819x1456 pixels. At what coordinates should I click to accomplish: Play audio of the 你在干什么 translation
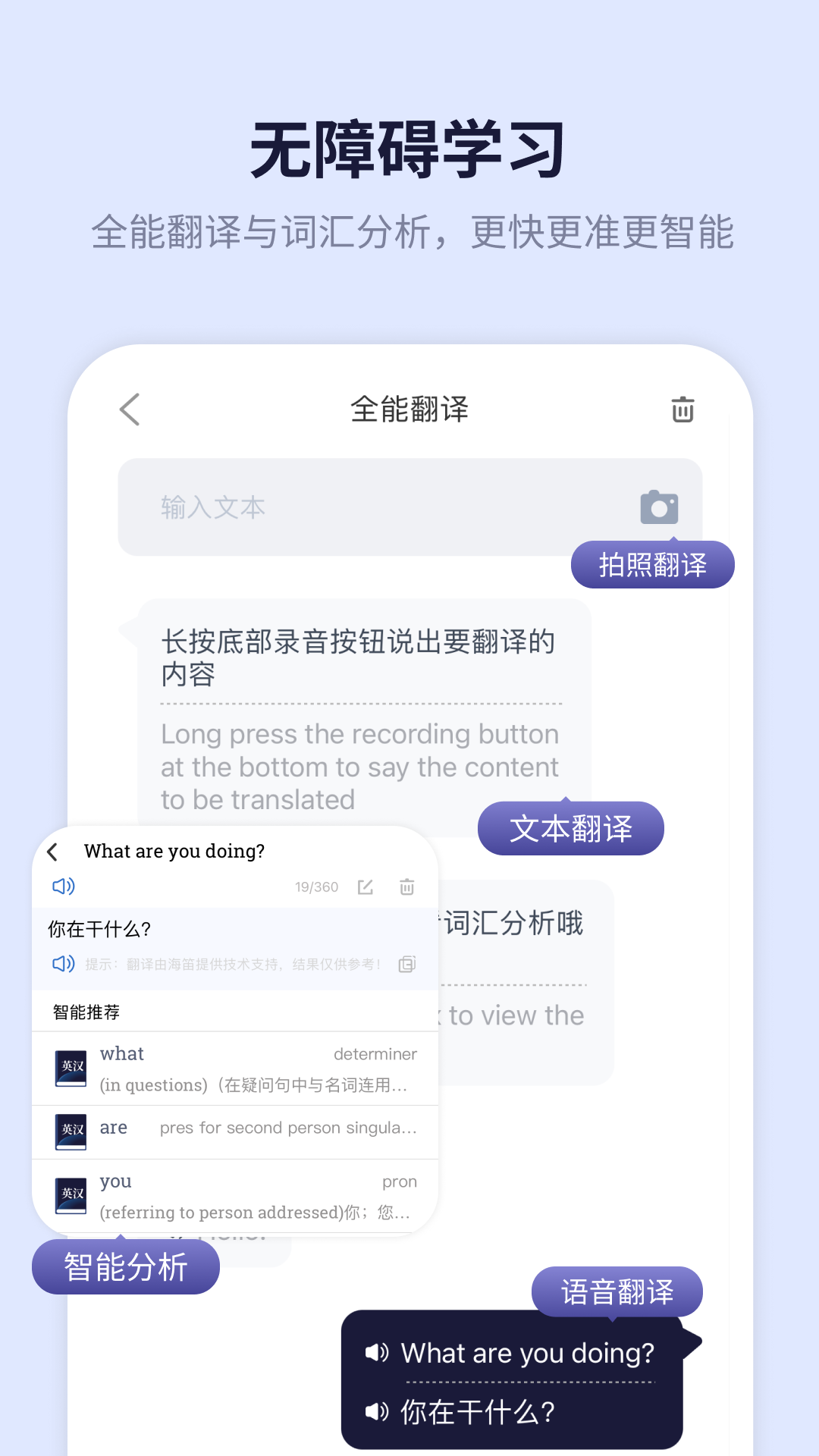tap(63, 964)
